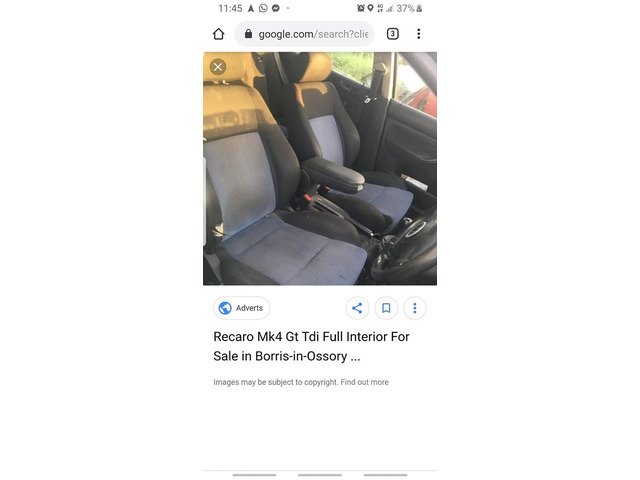This screenshot has height=480, width=640.
Task: Share this image result
Action: 357,308
